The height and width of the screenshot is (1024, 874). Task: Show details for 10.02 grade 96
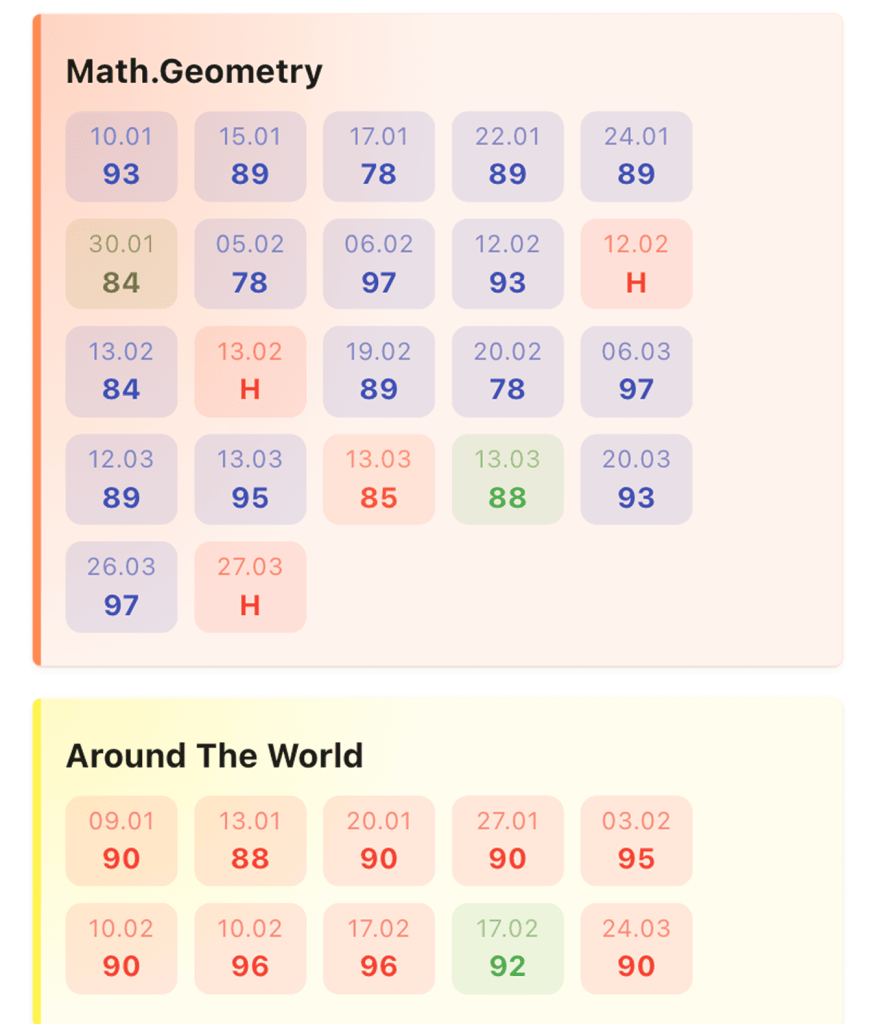(250, 949)
